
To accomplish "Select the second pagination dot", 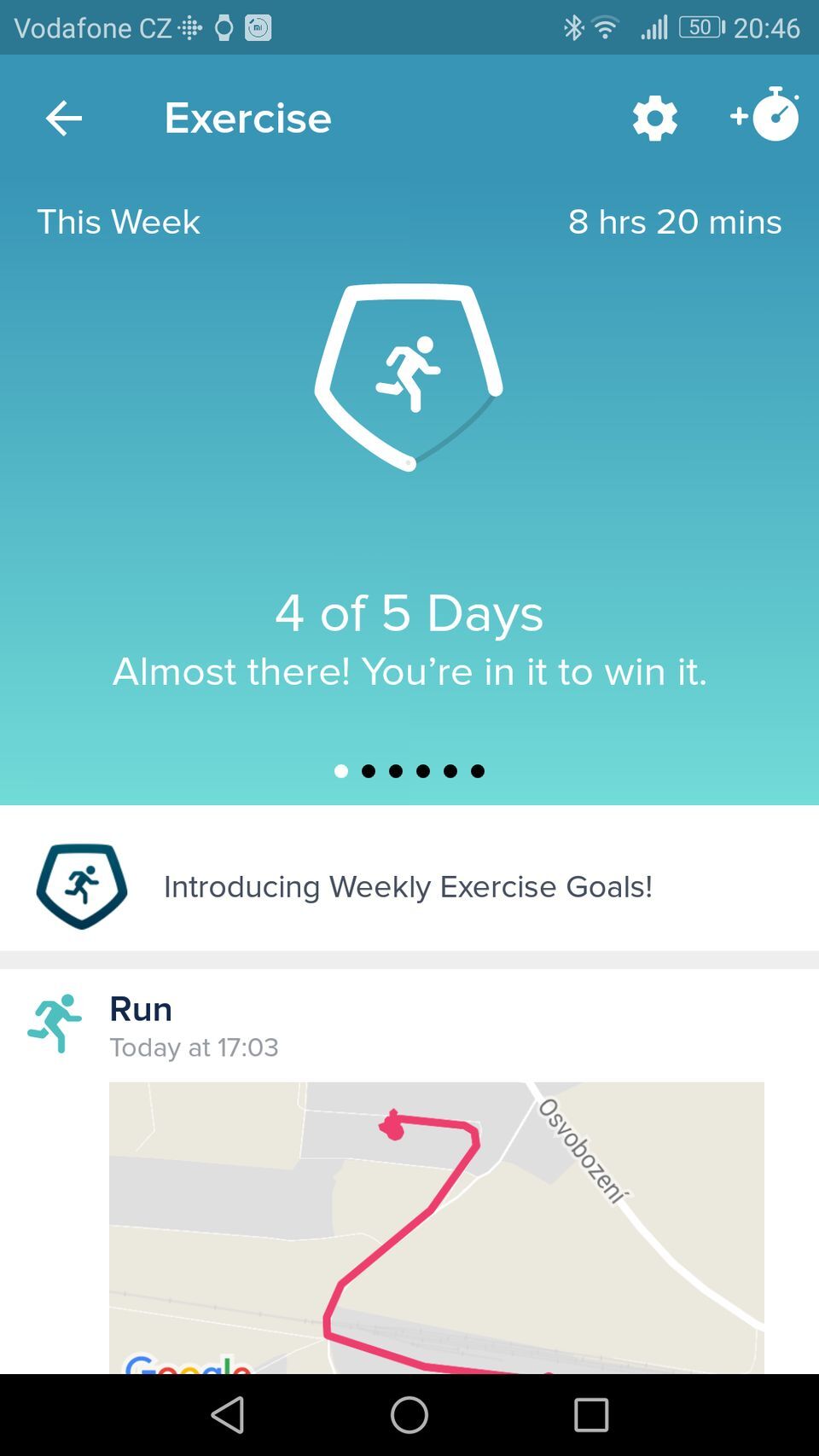I will coord(369,770).
